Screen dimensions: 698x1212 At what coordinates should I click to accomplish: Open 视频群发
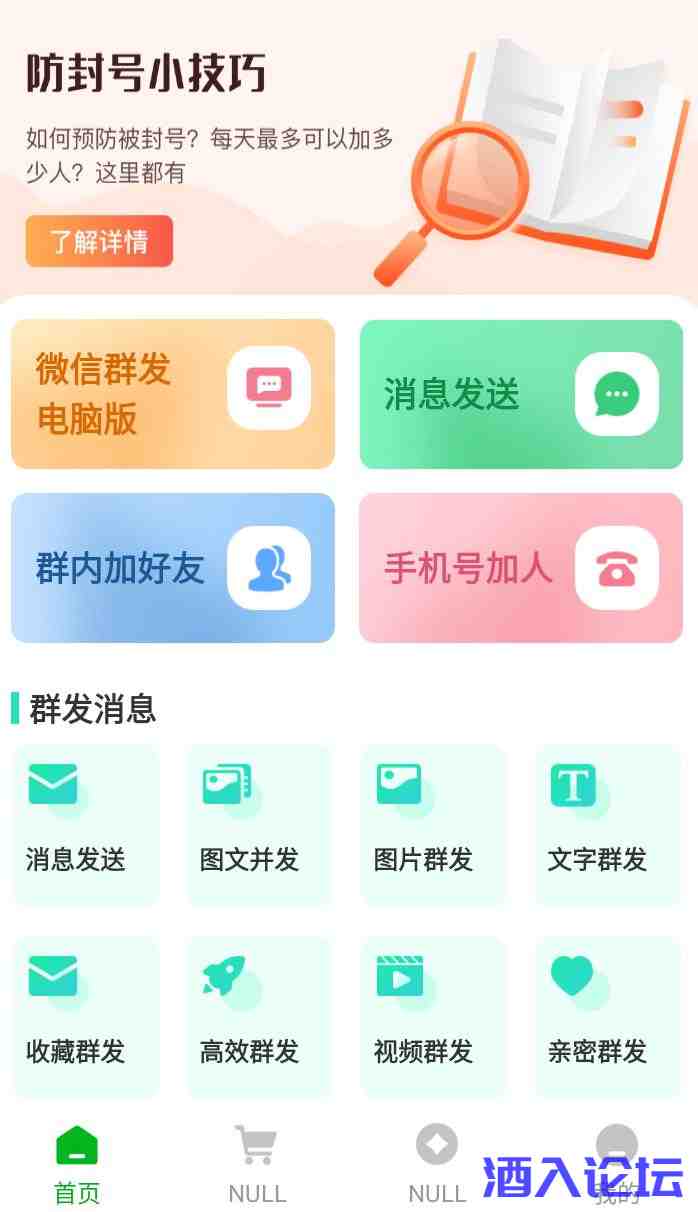click(x=432, y=1017)
